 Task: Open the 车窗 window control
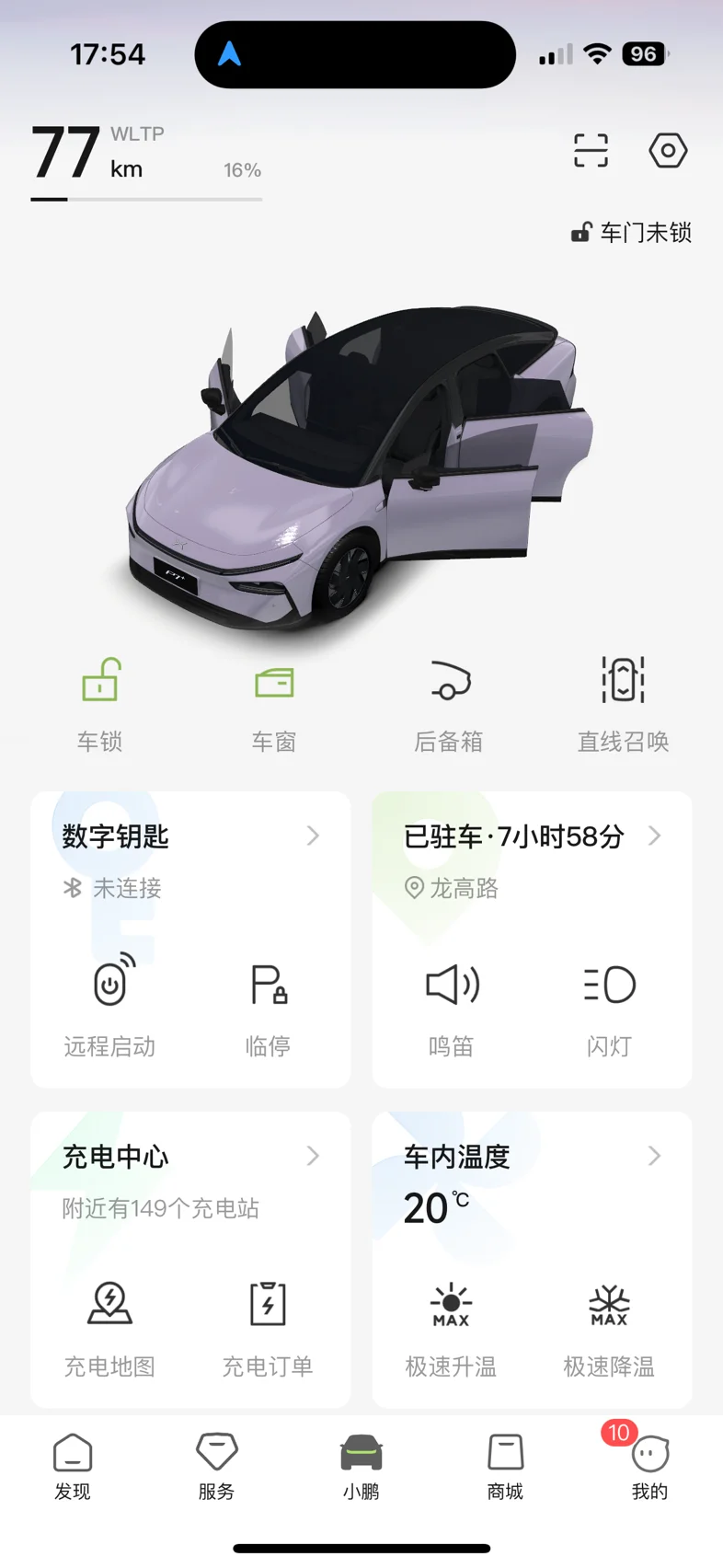pos(274,705)
